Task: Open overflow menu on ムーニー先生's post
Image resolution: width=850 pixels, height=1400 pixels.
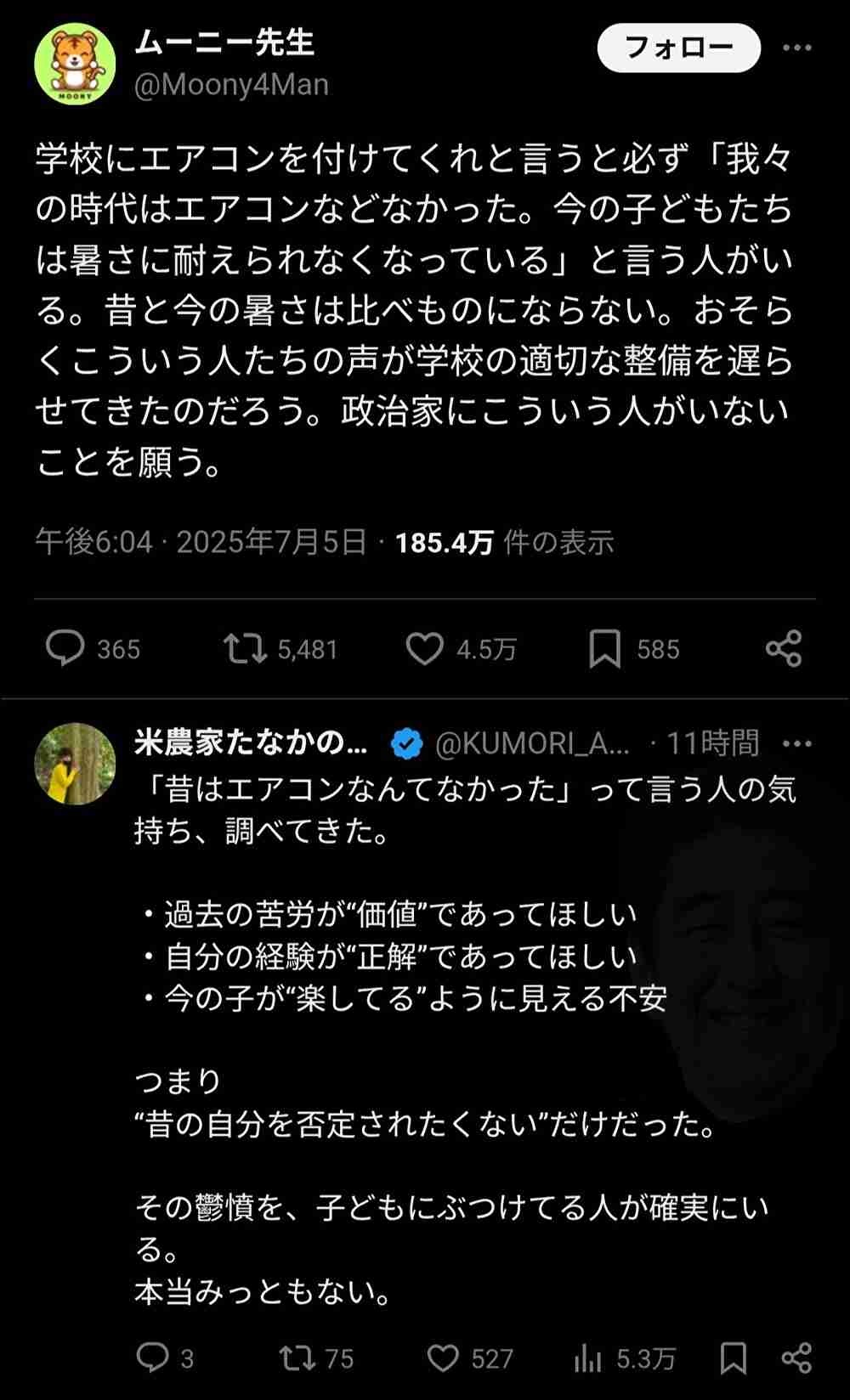Action: (796, 48)
